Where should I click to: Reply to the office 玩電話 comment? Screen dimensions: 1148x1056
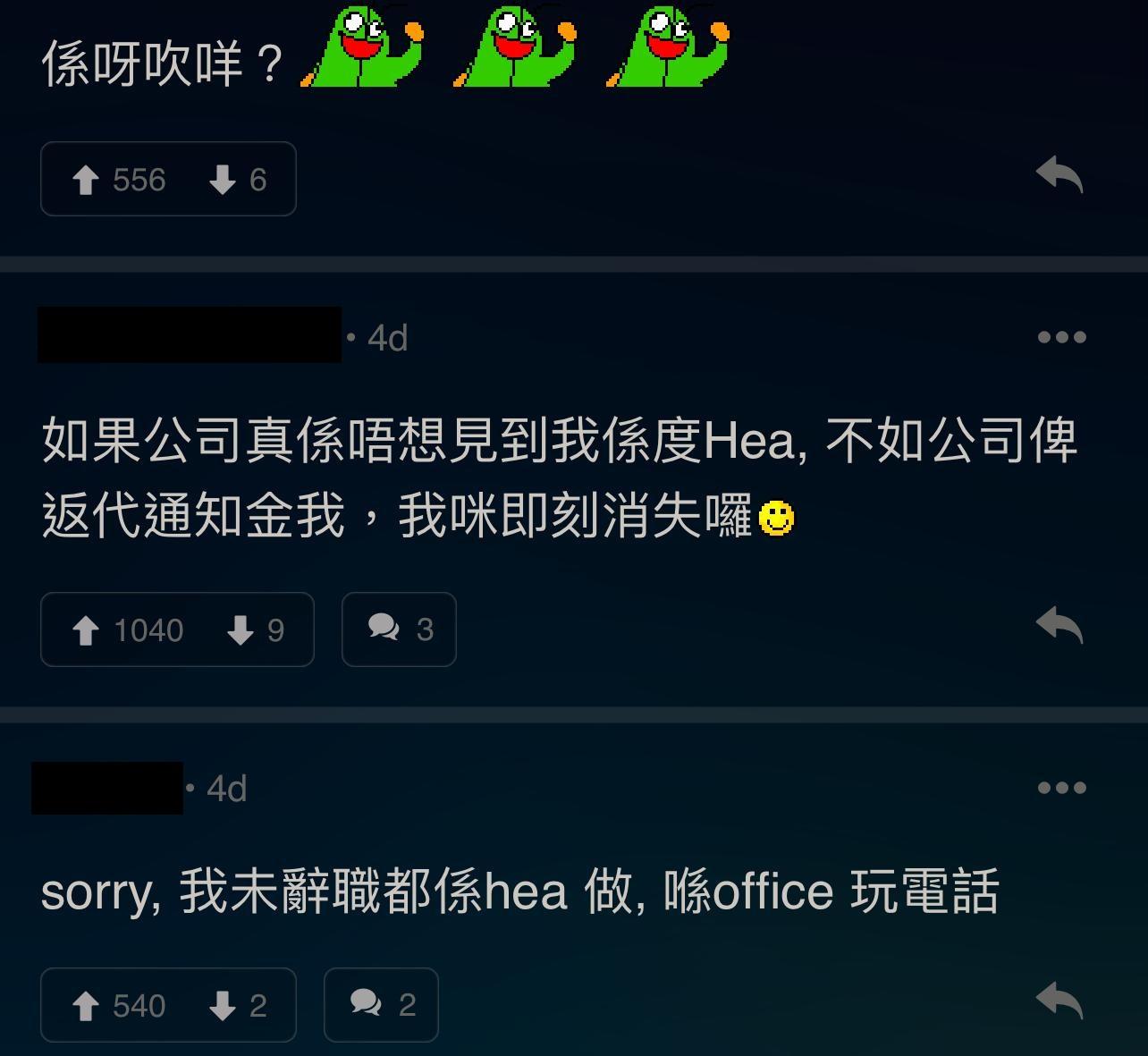tap(1059, 1001)
